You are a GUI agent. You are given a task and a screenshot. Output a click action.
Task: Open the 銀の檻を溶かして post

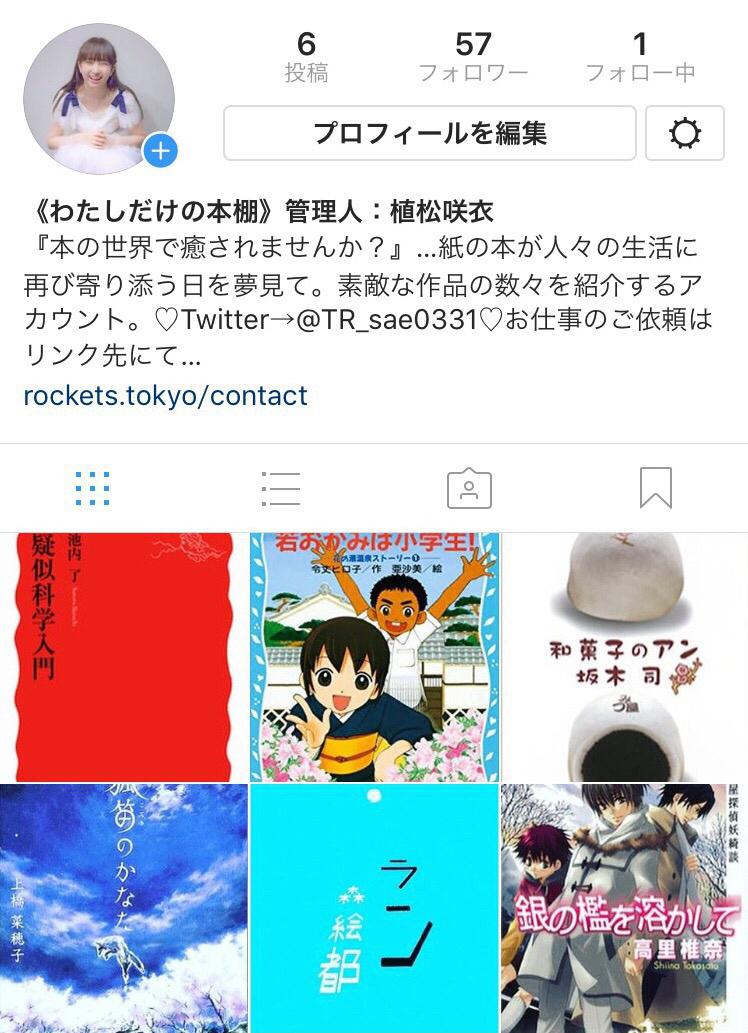(x=624, y=908)
